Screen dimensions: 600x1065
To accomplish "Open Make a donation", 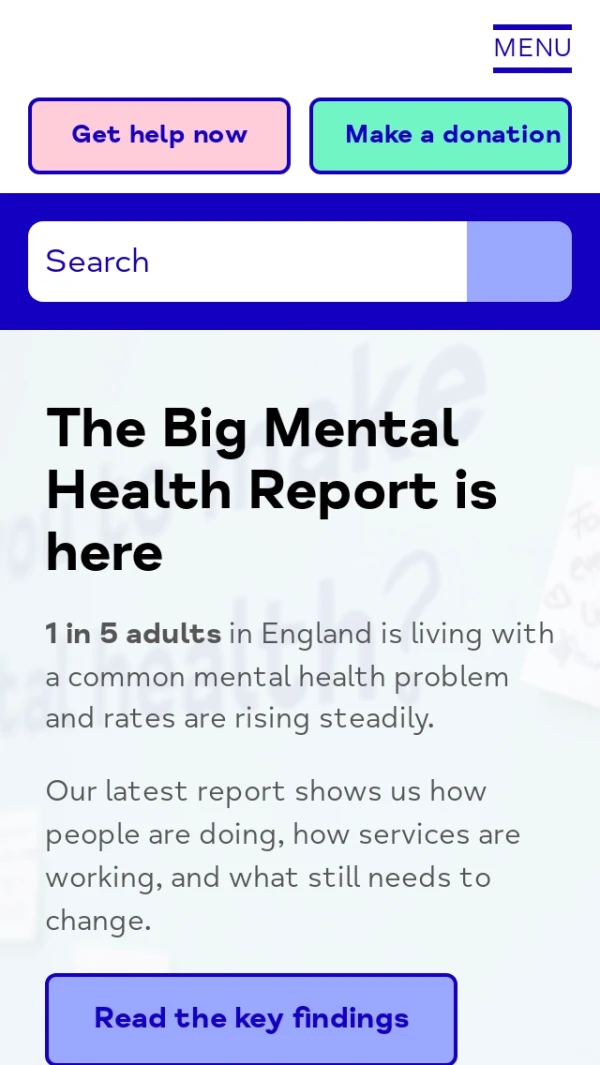I will tap(440, 135).
